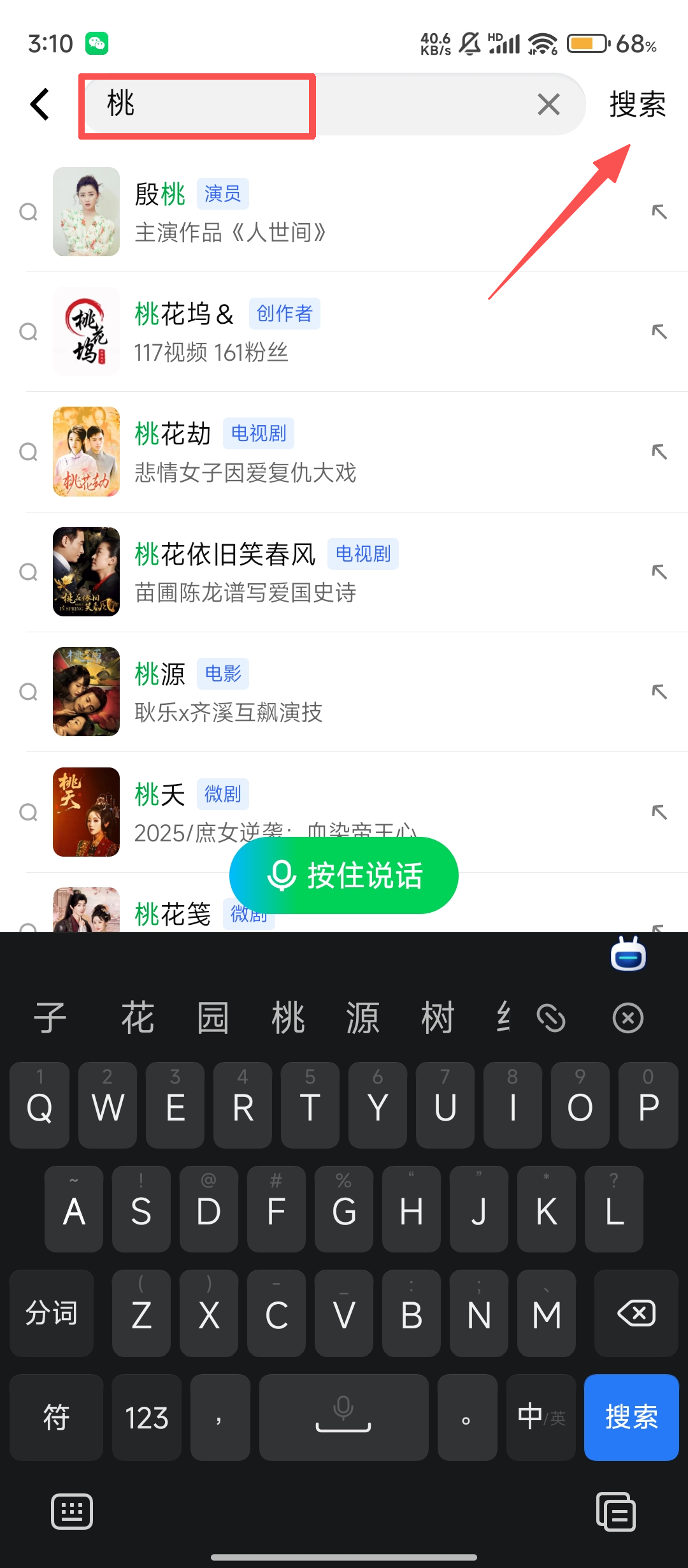Switch to the 123 number keyboard
688x1568 pixels.
click(x=147, y=1417)
